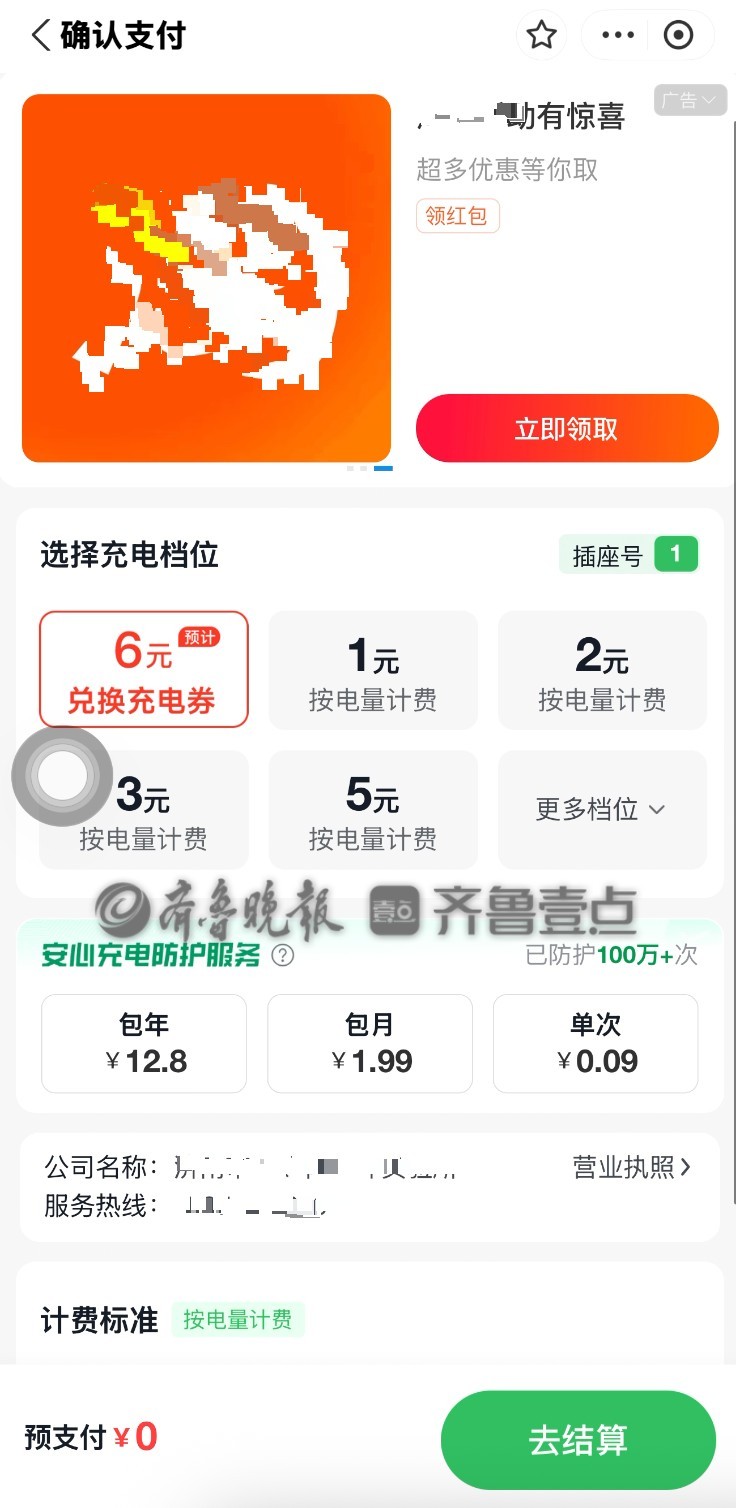Tap the 领红包 tag
736x1508 pixels.
pos(457,216)
